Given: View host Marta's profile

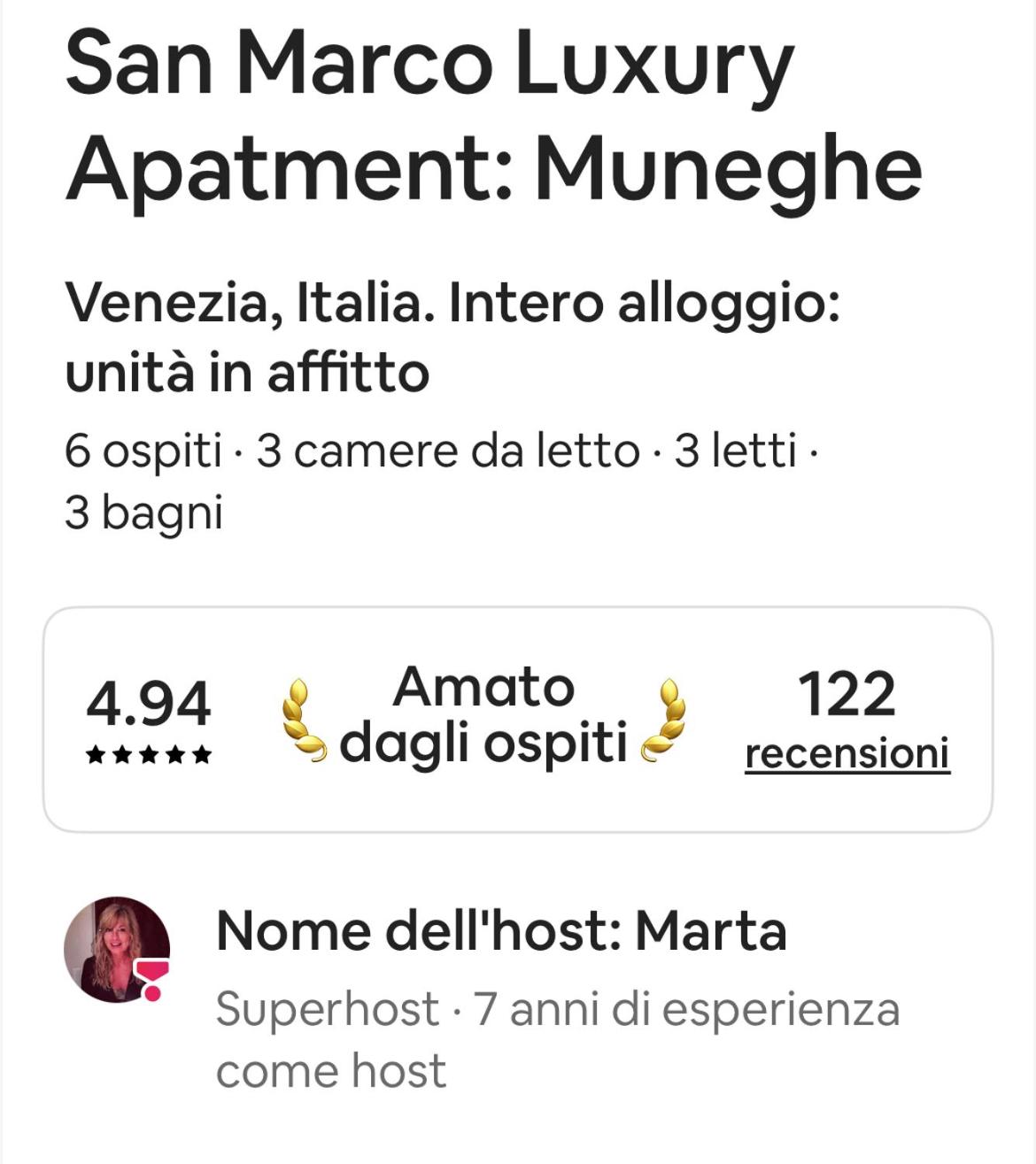Looking at the screenshot, I should pyautogui.click(x=116, y=950).
